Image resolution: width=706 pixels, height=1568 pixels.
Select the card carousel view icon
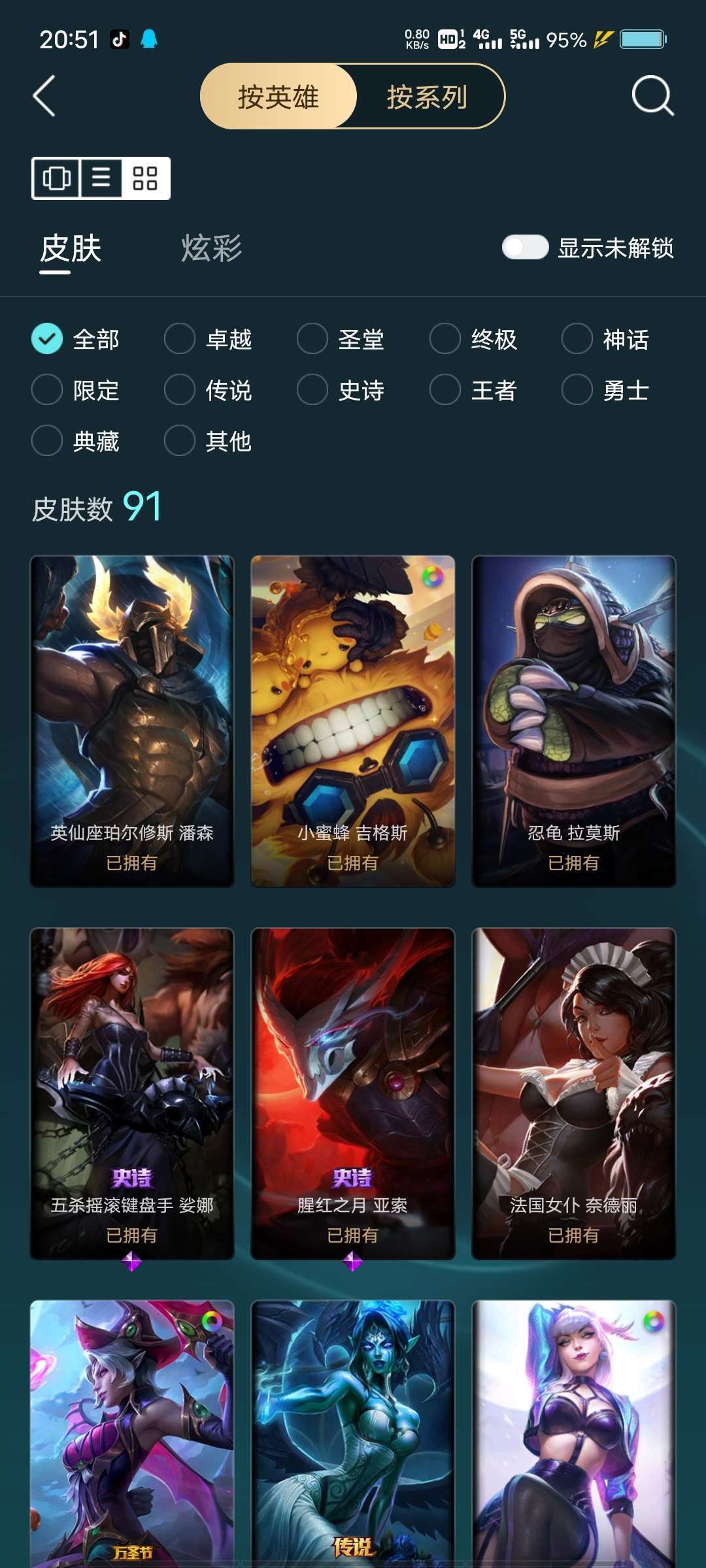tap(56, 178)
